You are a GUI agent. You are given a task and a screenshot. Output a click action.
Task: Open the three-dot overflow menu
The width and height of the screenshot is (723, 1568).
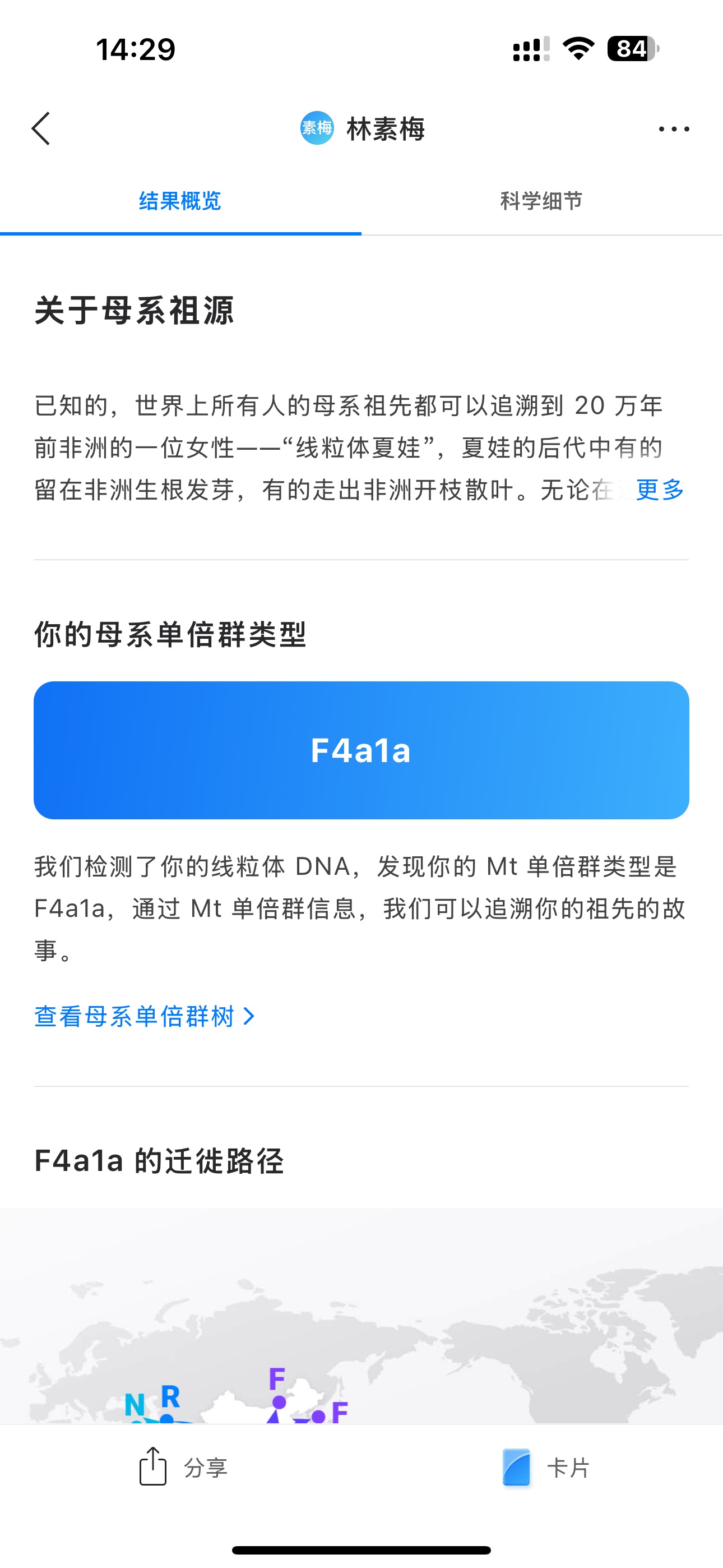coord(674,128)
